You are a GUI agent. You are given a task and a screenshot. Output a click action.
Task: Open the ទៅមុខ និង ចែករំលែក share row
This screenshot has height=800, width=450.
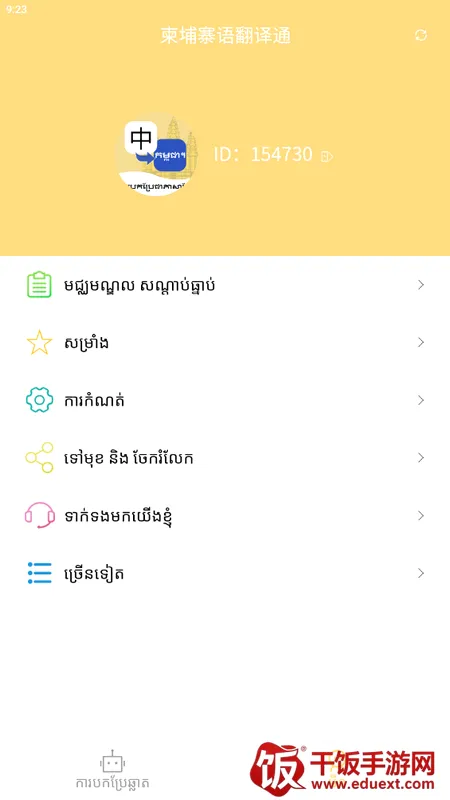(225, 458)
